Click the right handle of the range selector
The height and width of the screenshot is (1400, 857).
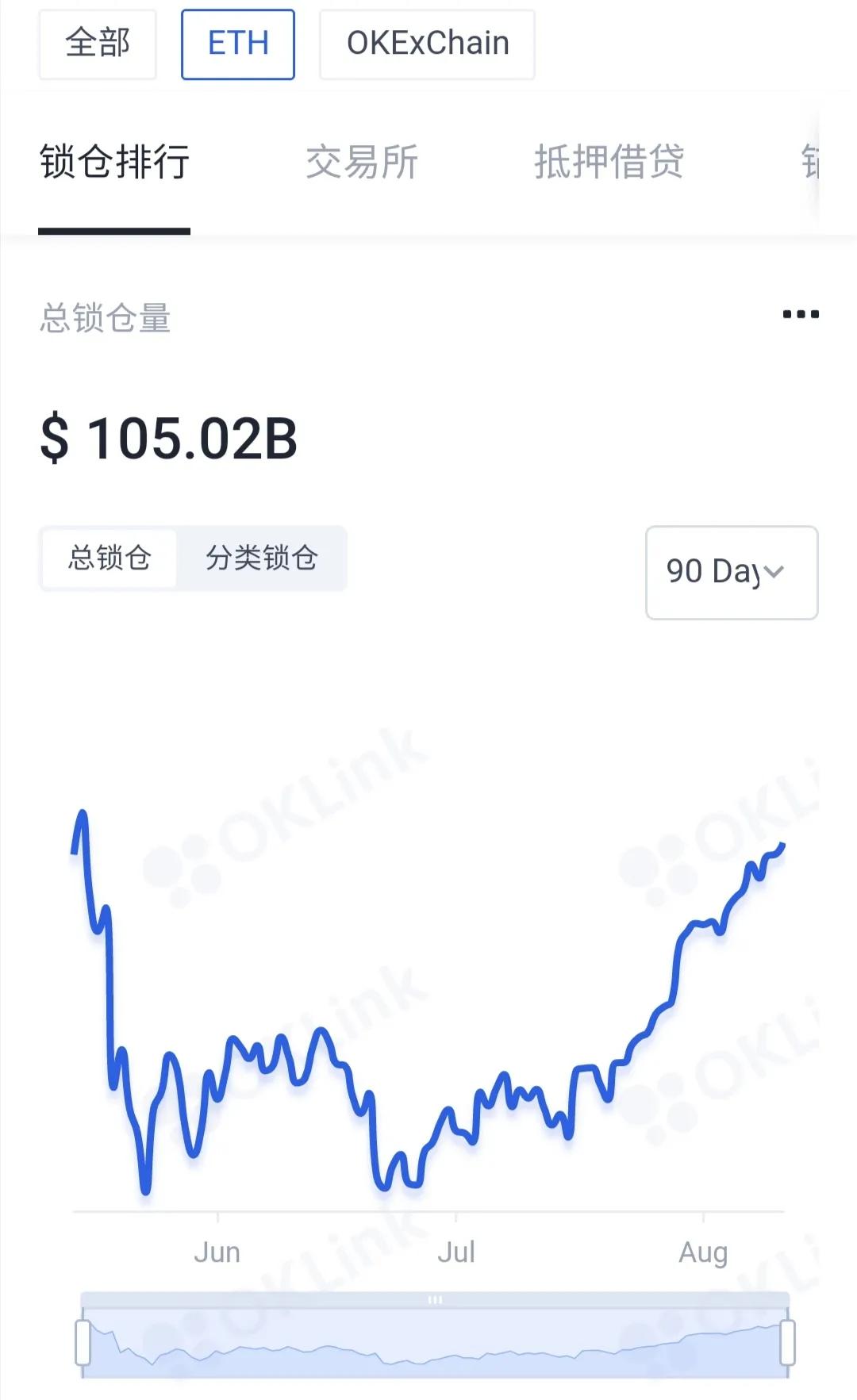click(788, 1341)
